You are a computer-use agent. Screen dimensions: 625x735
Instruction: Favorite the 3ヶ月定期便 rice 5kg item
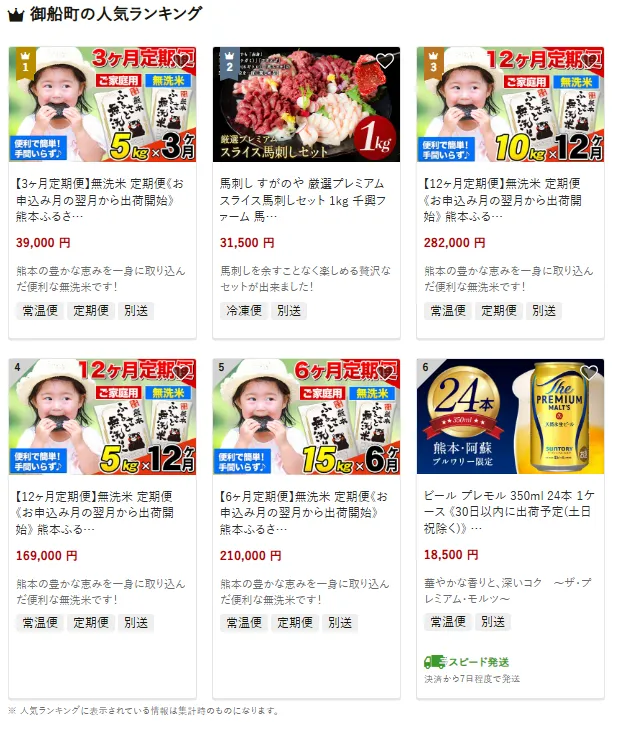[181, 61]
